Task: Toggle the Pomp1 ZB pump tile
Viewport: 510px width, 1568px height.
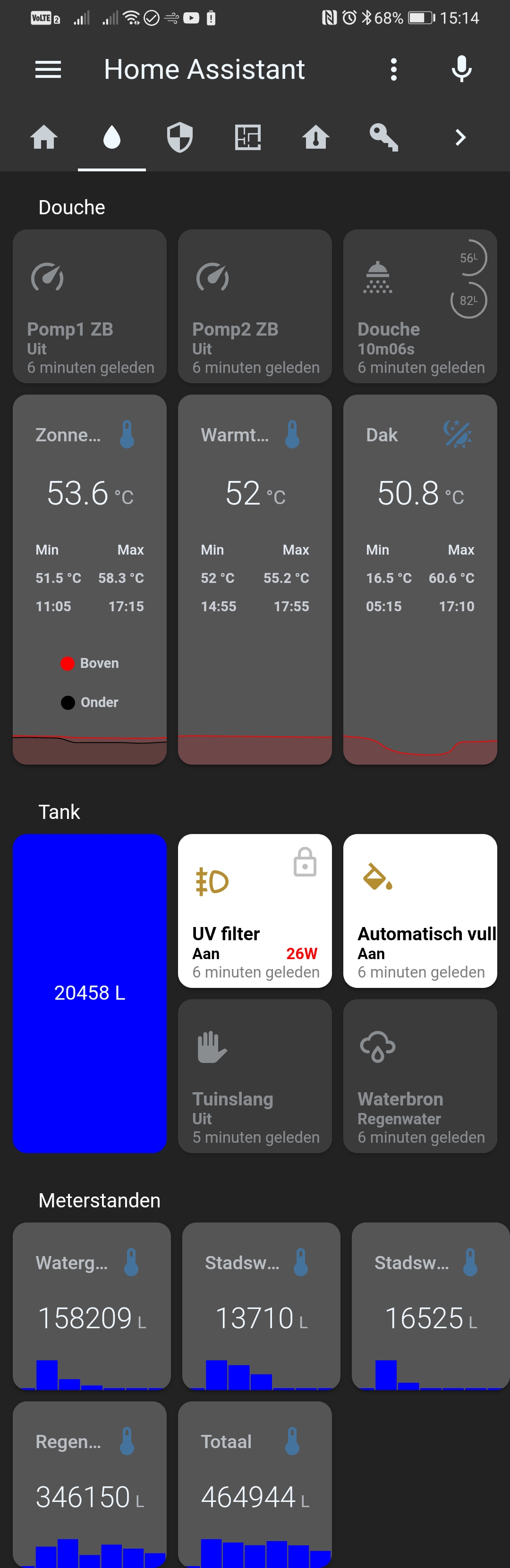Action: [x=90, y=306]
